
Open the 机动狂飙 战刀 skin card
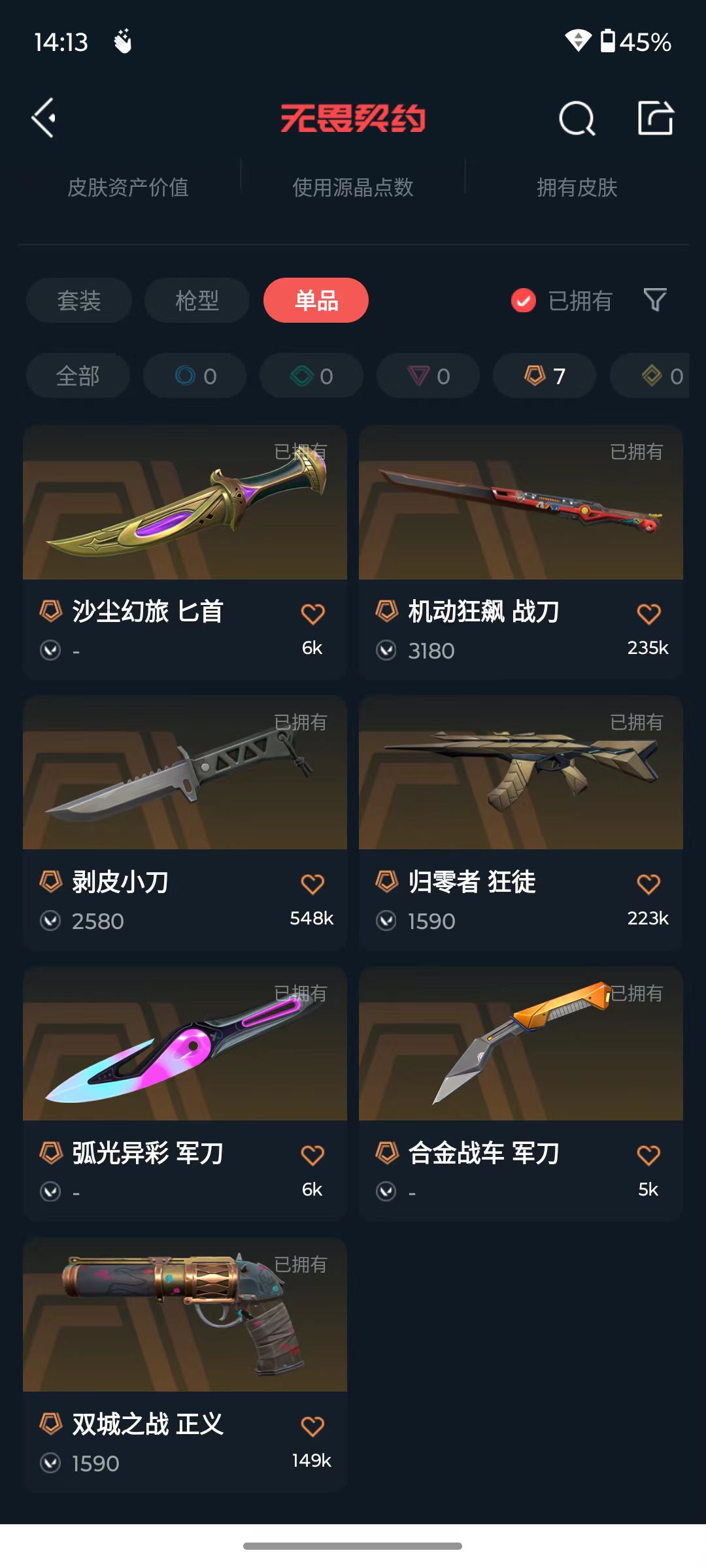click(x=521, y=553)
